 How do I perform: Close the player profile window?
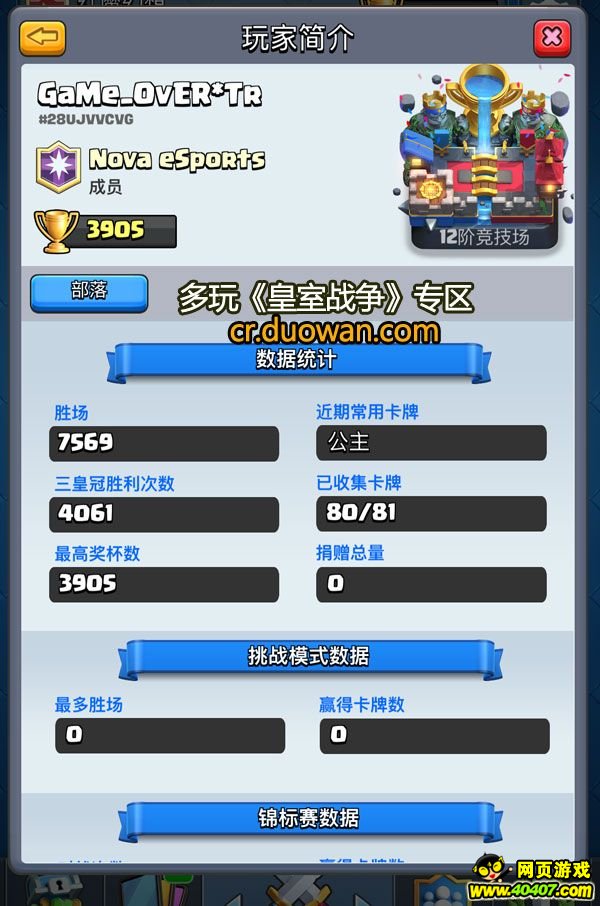[551, 39]
